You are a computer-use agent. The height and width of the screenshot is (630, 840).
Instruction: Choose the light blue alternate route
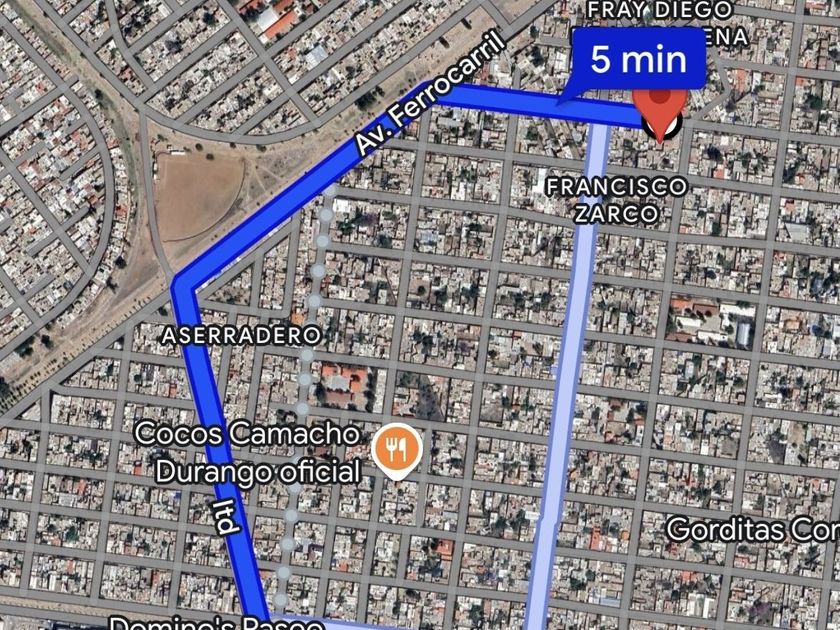pyautogui.click(x=569, y=375)
